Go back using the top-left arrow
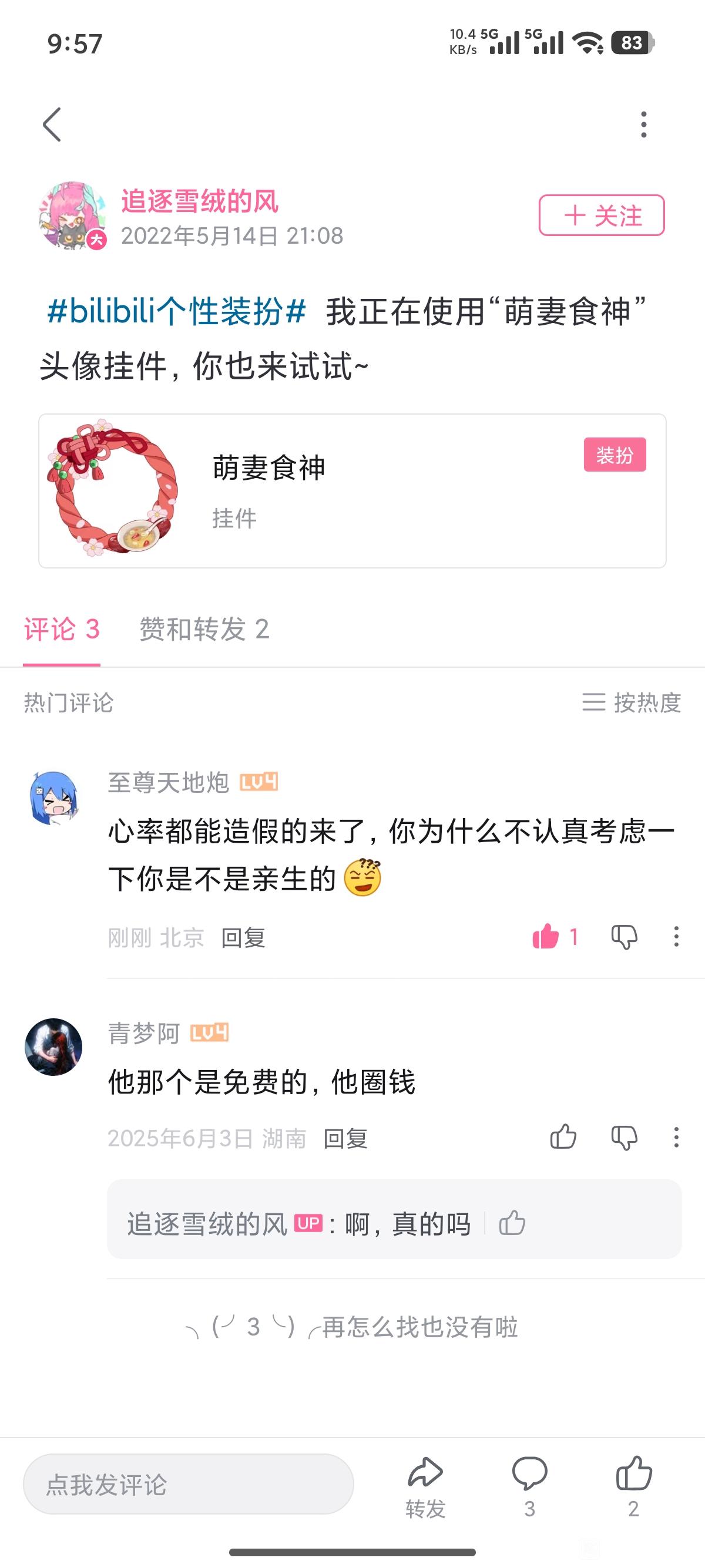This screenshot has width=705, height=1568. click(52, 125)
